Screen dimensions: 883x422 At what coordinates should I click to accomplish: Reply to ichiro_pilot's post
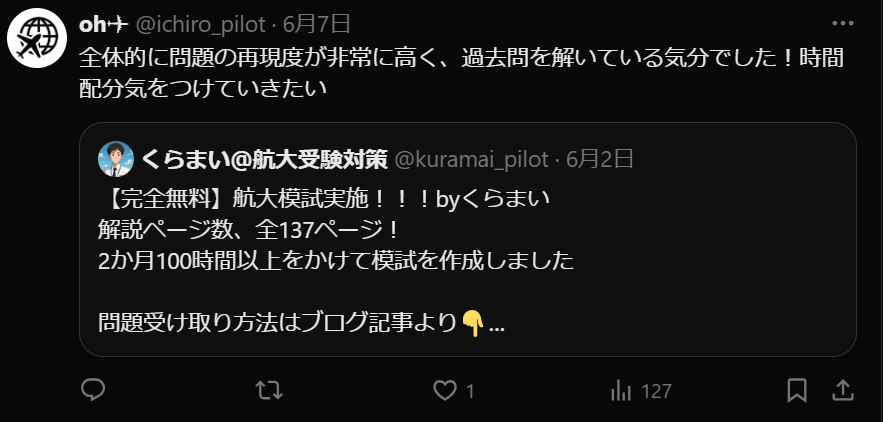point(93,390)
